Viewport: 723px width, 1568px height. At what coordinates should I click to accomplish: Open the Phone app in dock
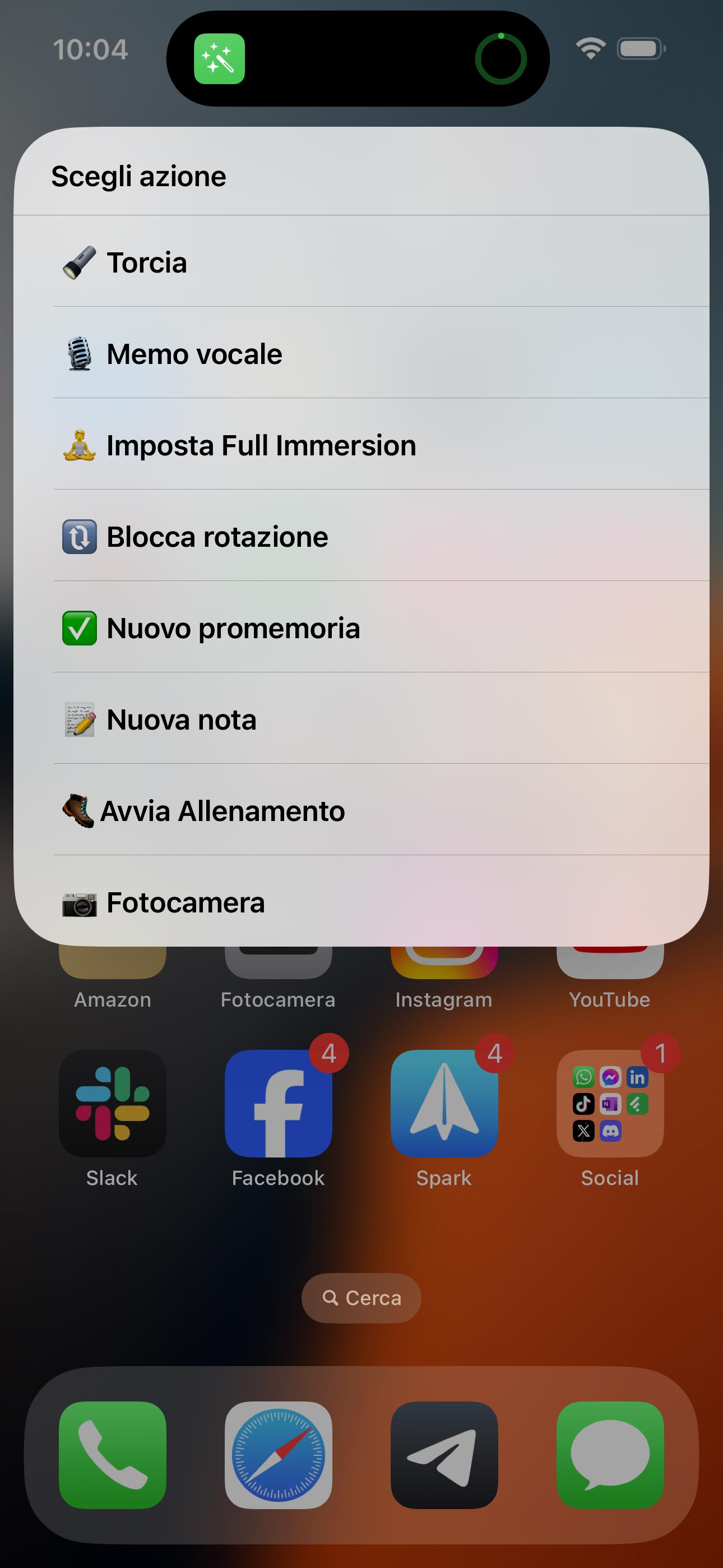[x=112, y=1455]
